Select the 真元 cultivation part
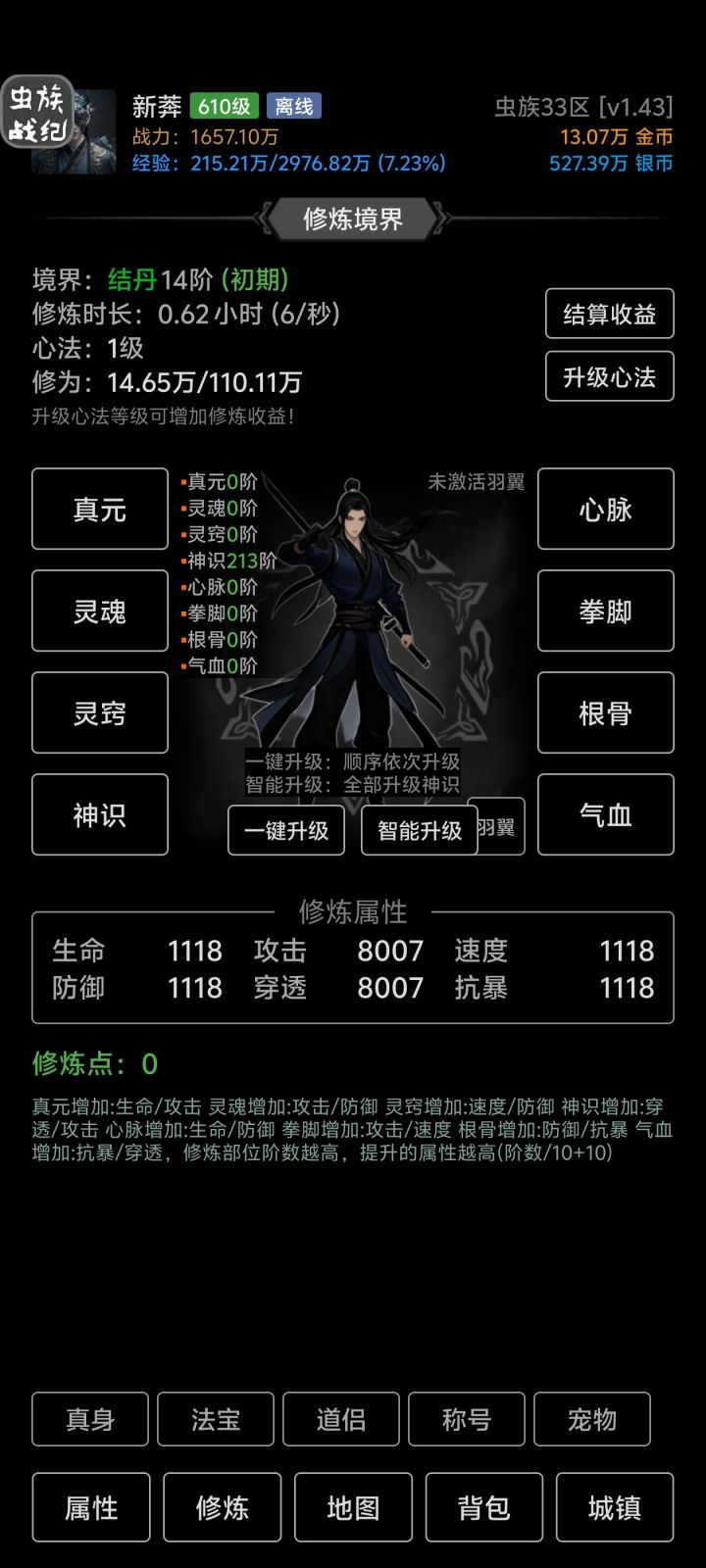 point(99,509)
